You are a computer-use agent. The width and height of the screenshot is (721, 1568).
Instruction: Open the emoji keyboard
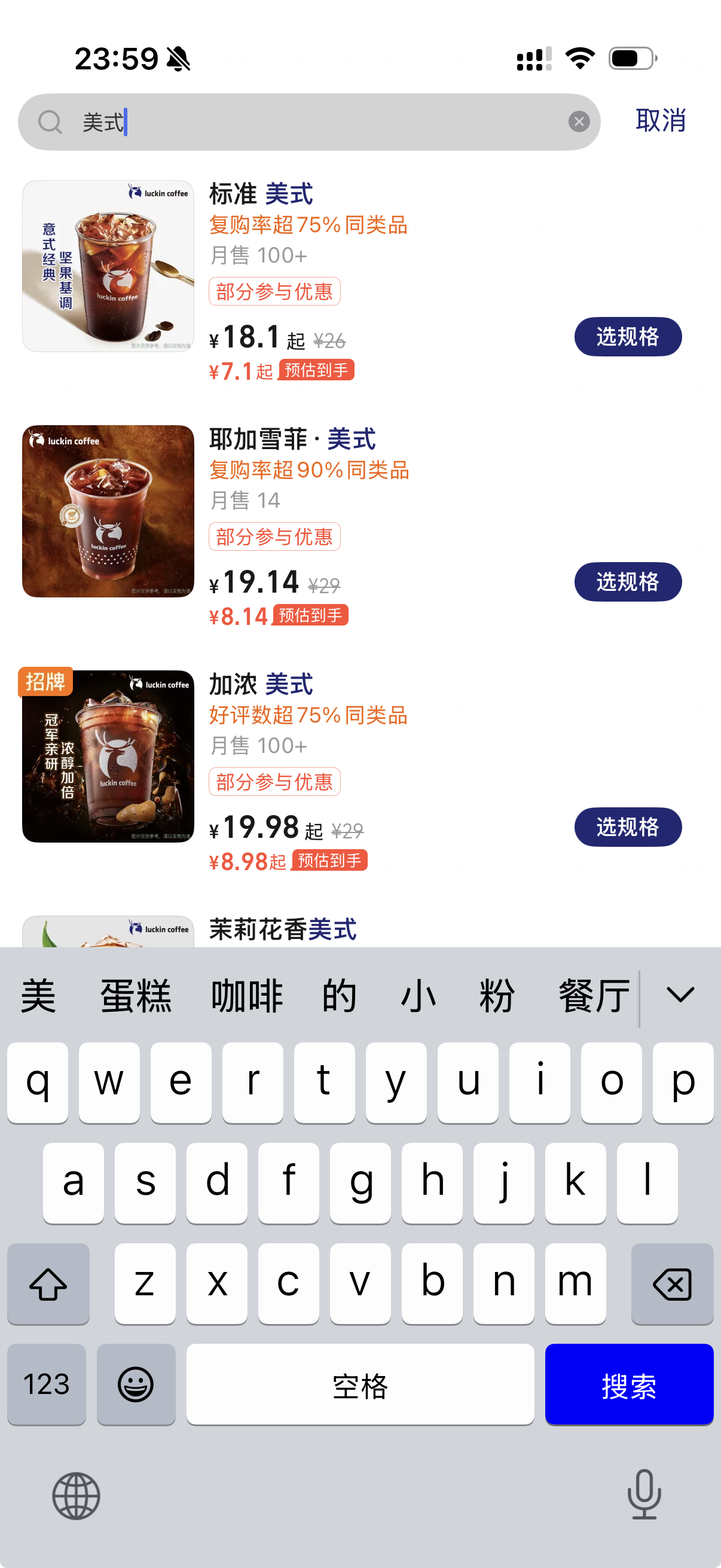(x=136, y=1384)
